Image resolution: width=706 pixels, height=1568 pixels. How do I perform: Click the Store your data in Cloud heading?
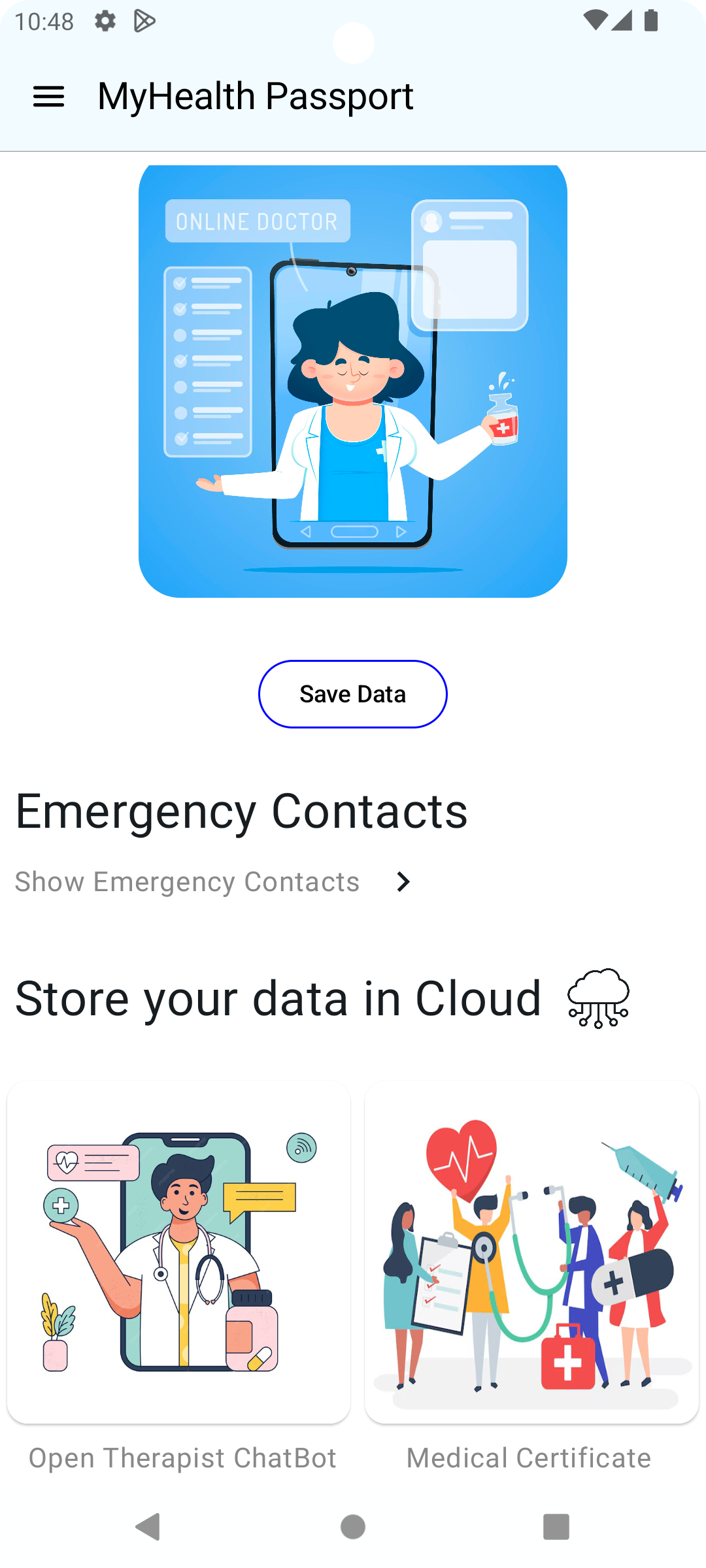click(x=275, y=996)
